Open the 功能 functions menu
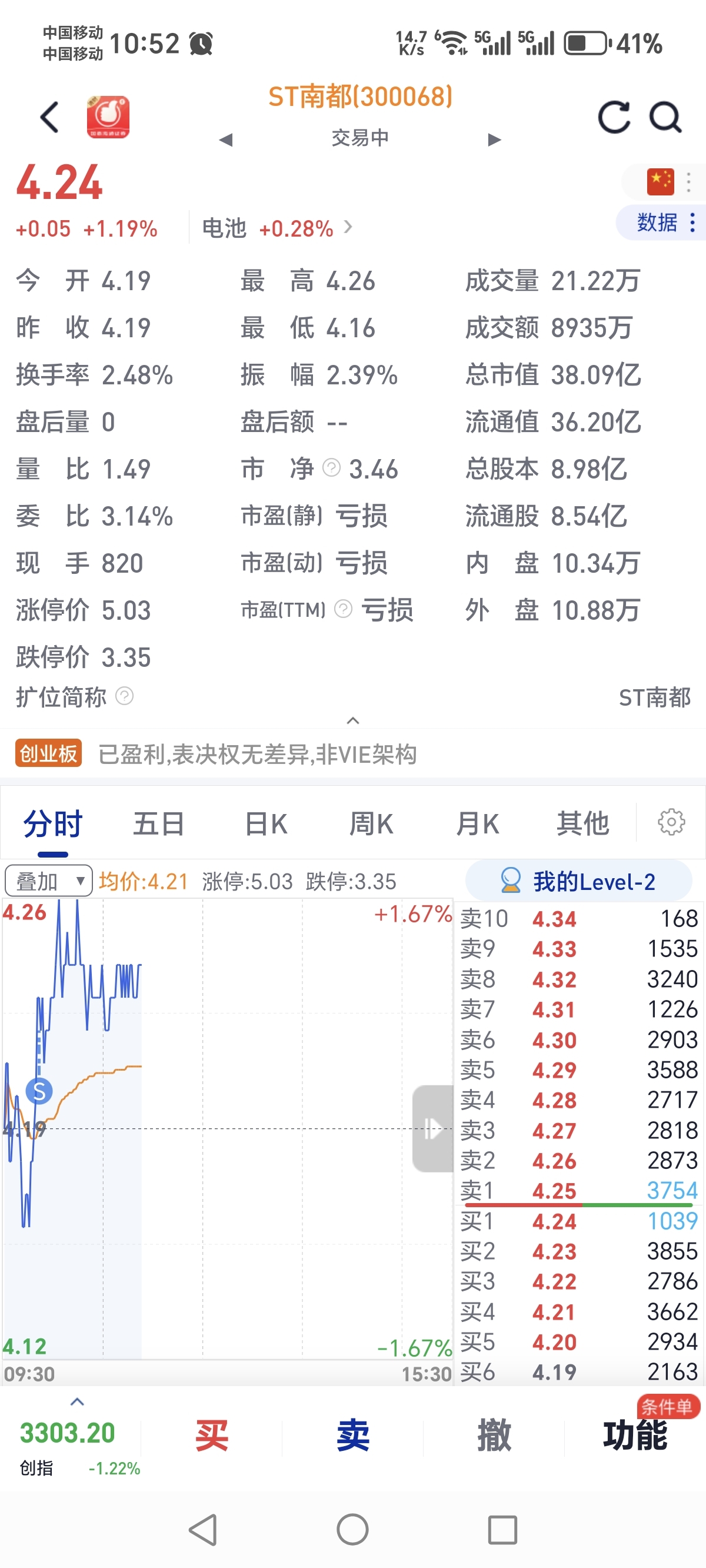The width and height of the screenshot is (706, 1568). (635, 1436)
